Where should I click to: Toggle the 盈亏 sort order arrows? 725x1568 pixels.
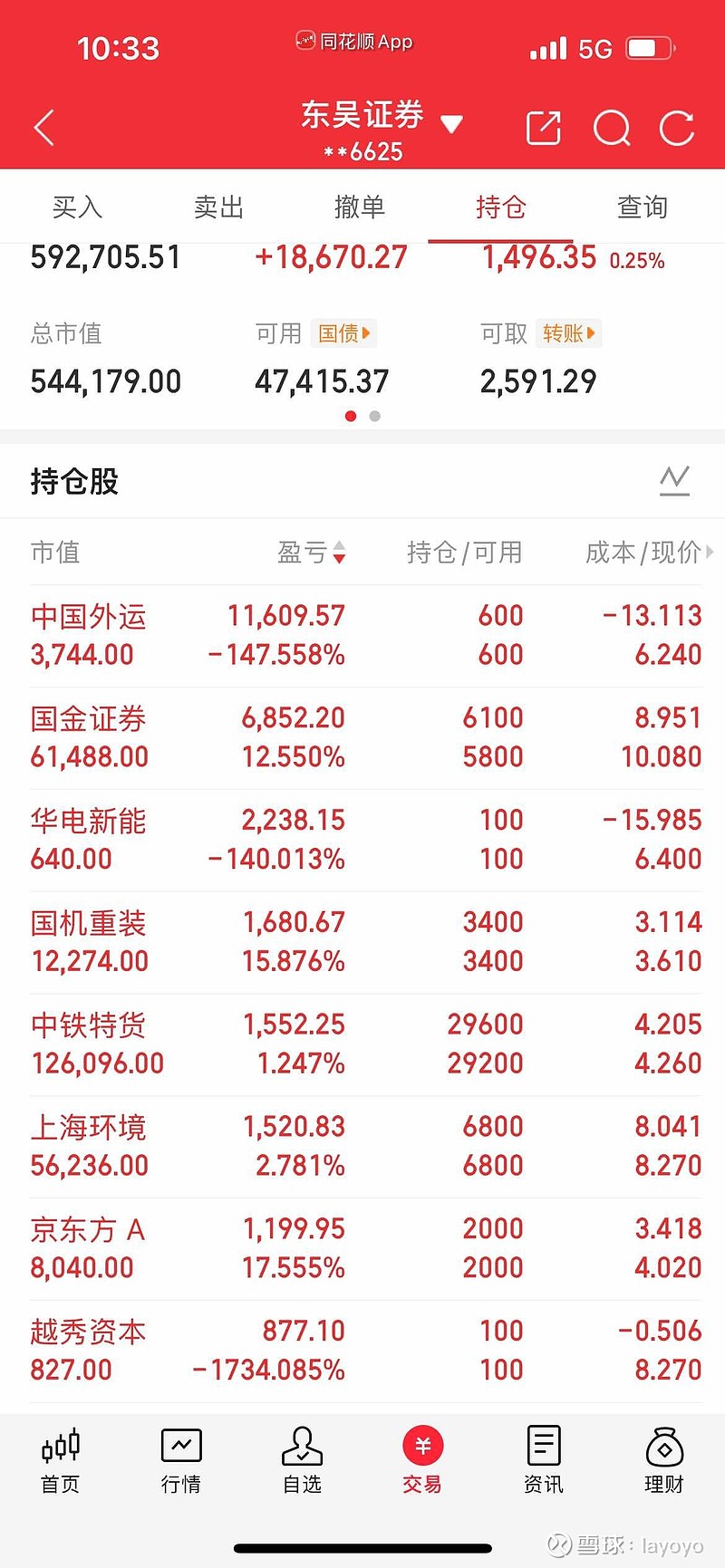(x=339, y=553)
